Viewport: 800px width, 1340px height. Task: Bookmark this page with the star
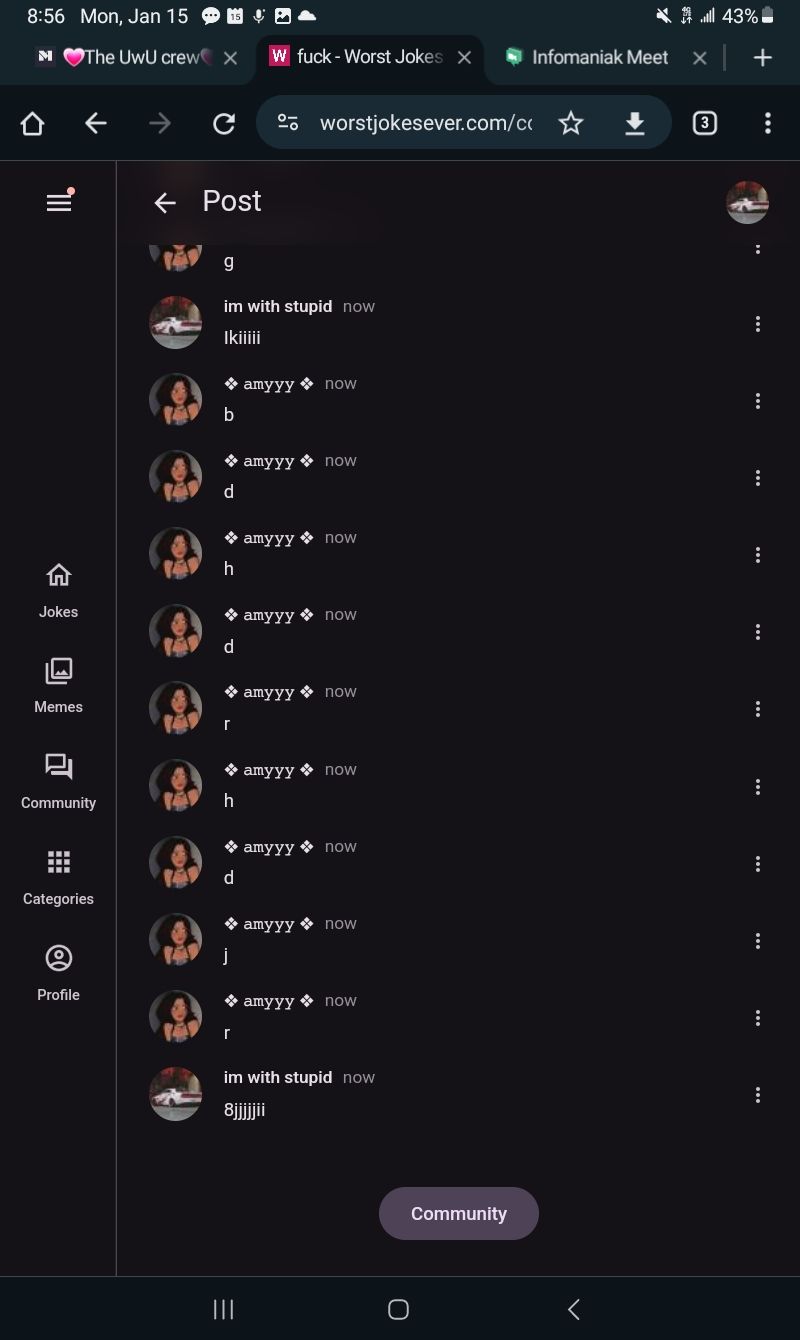(571, 123)
